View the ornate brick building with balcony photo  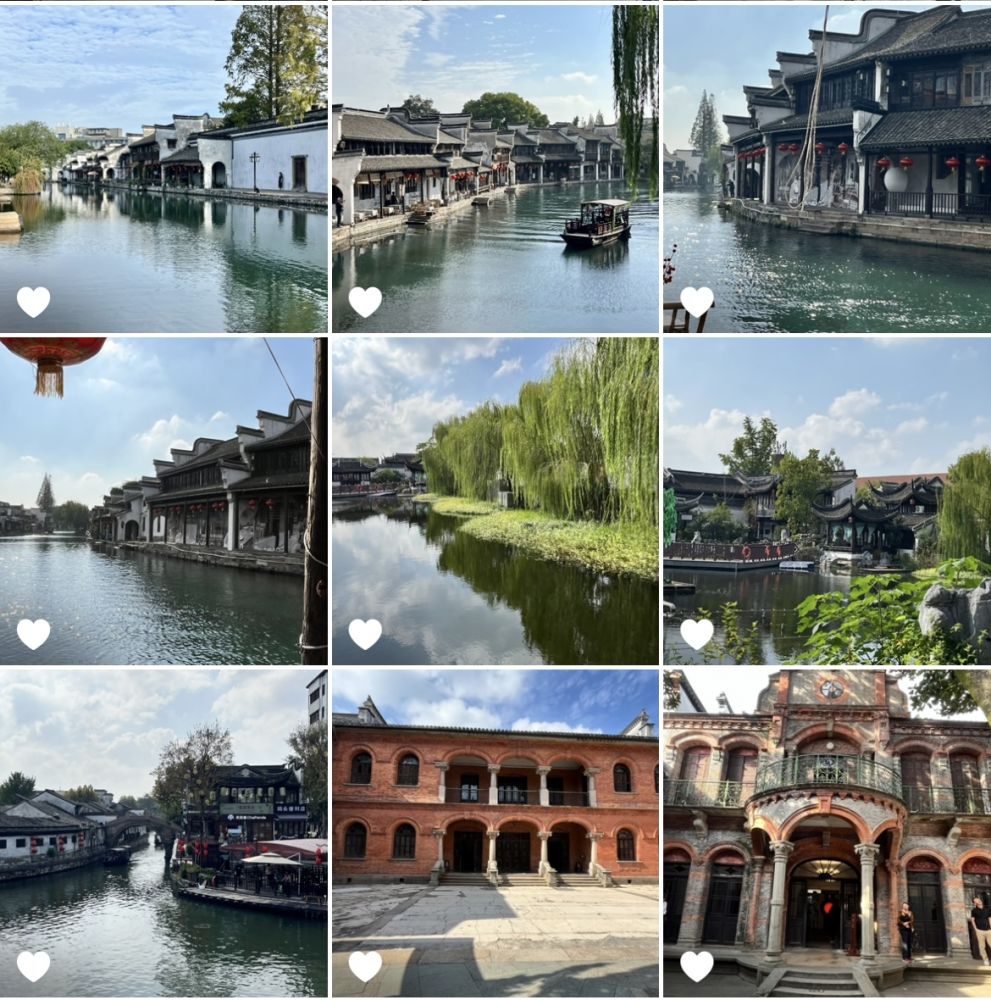point(827,832)
